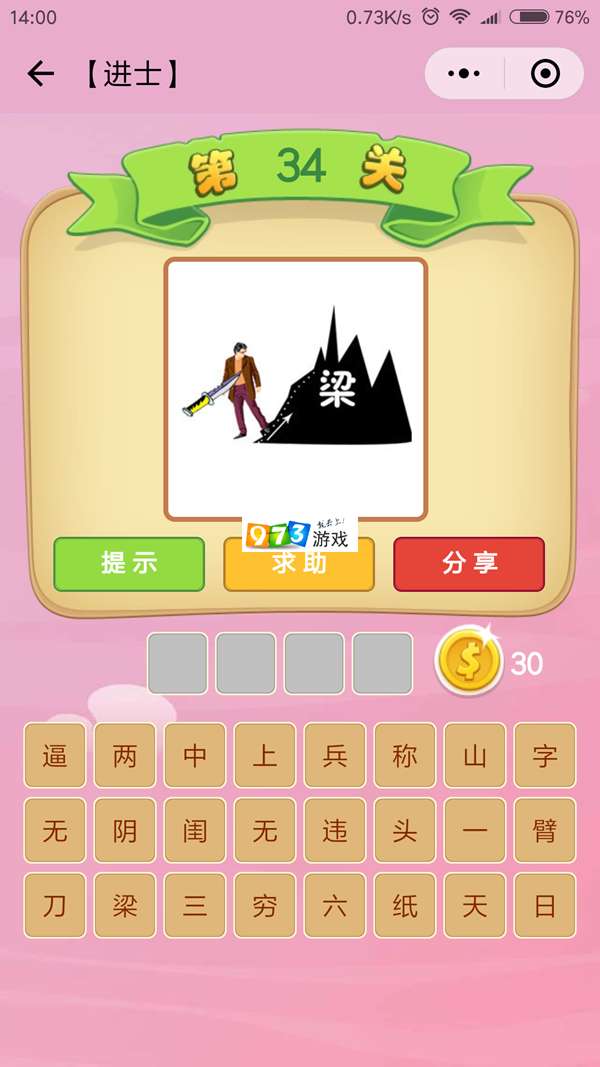Pick the 头 character tile
600x1067 pixels.
coord(405,830)
